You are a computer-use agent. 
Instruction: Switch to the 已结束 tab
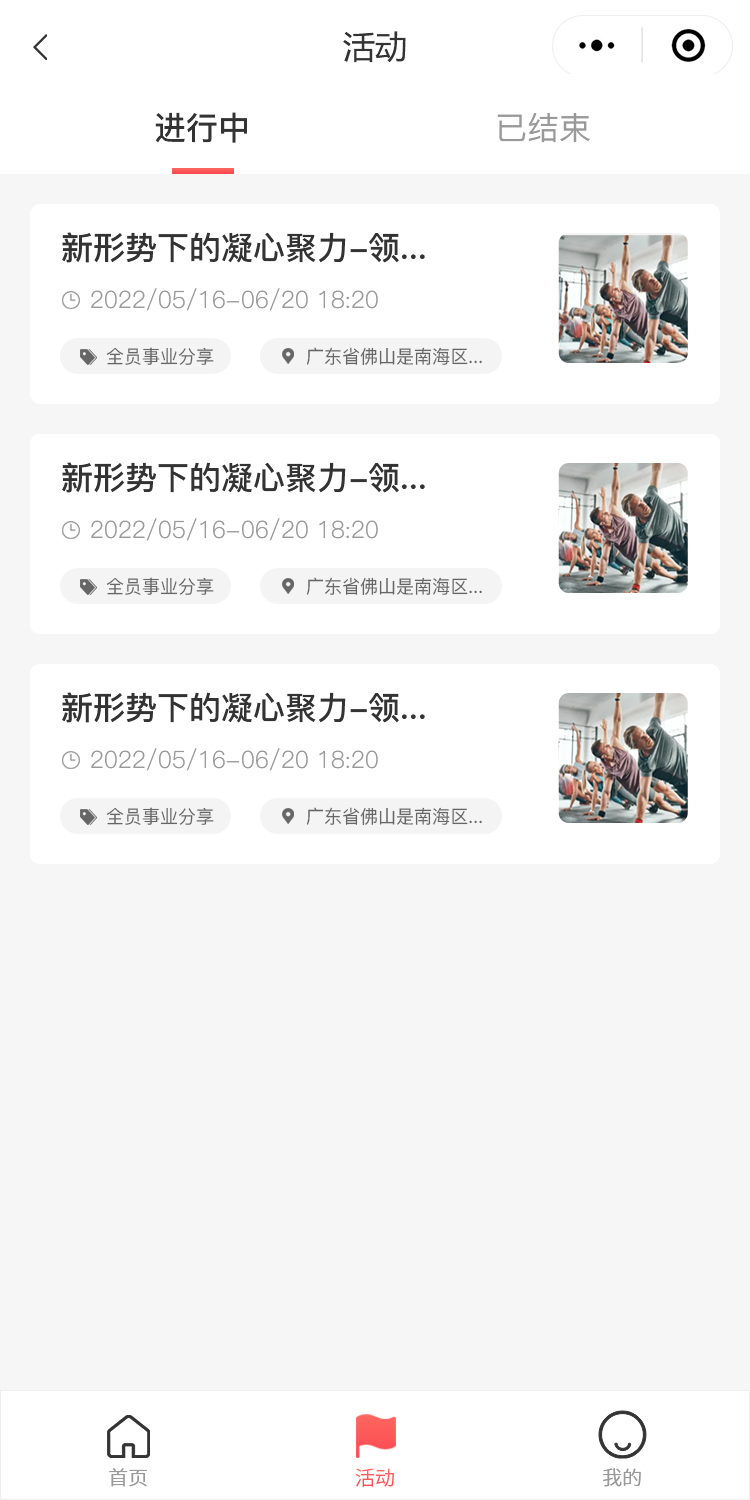click(543, 128)
